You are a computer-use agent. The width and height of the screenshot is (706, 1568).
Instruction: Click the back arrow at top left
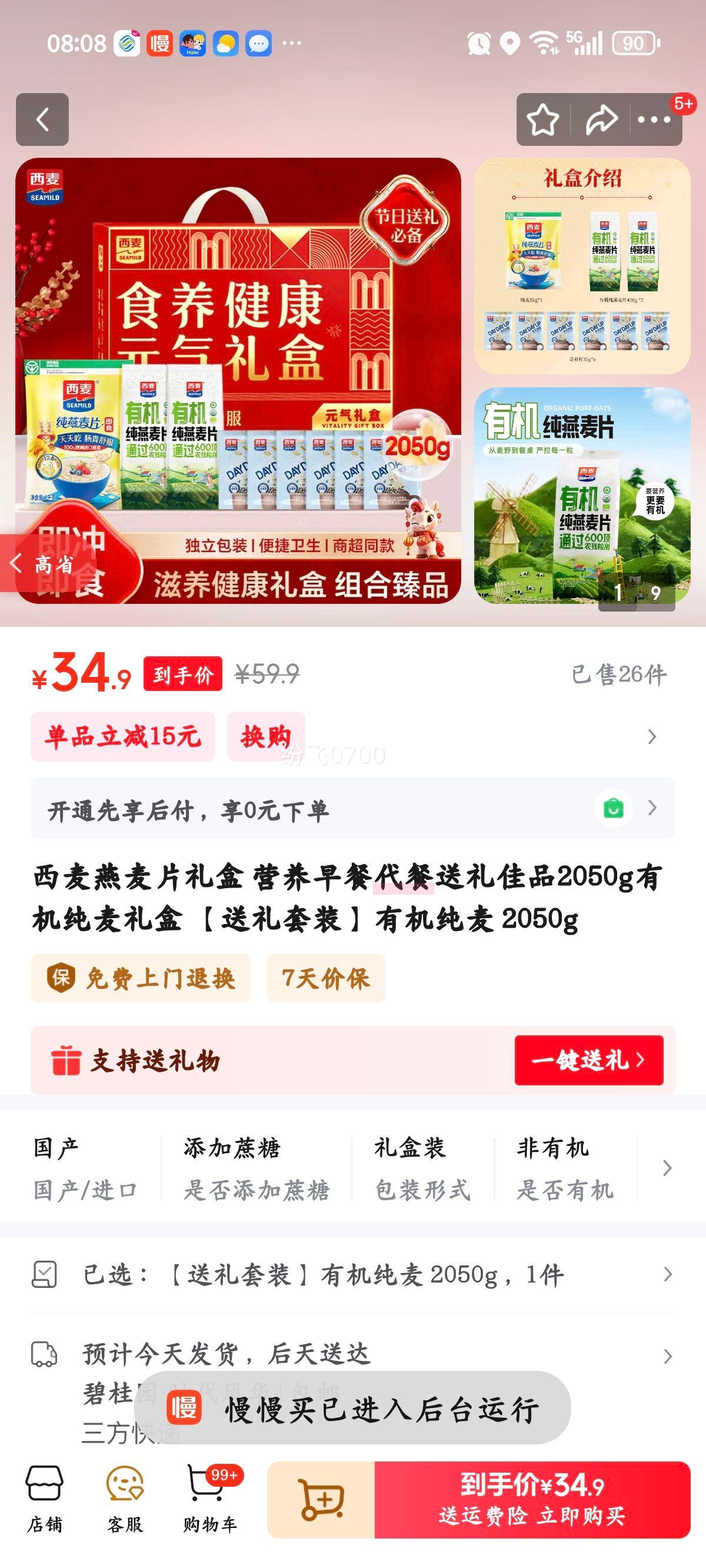point(42,119)
